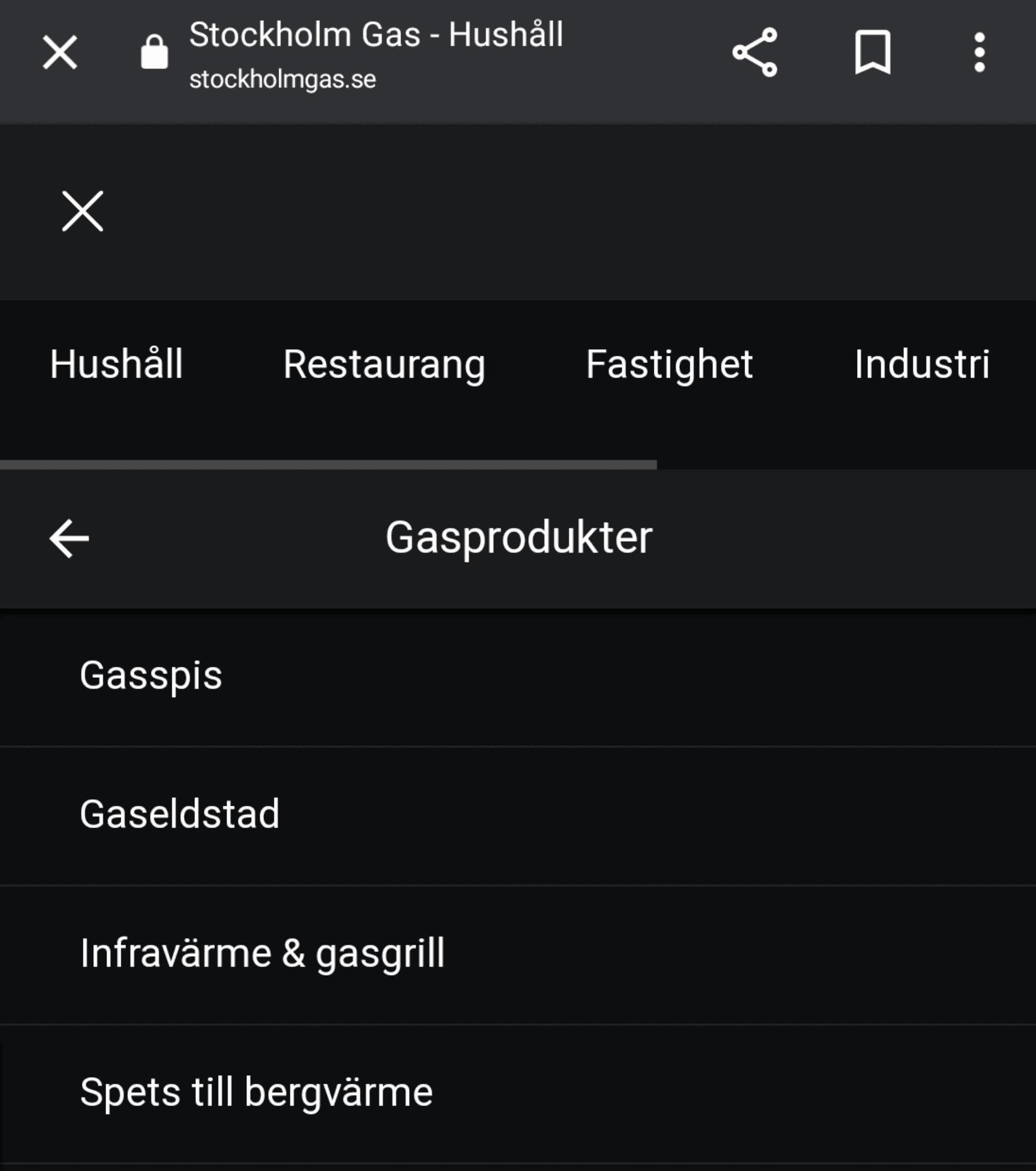Open the Industri tab
The image size is (1036, 1171).
(x=921, y=364)
